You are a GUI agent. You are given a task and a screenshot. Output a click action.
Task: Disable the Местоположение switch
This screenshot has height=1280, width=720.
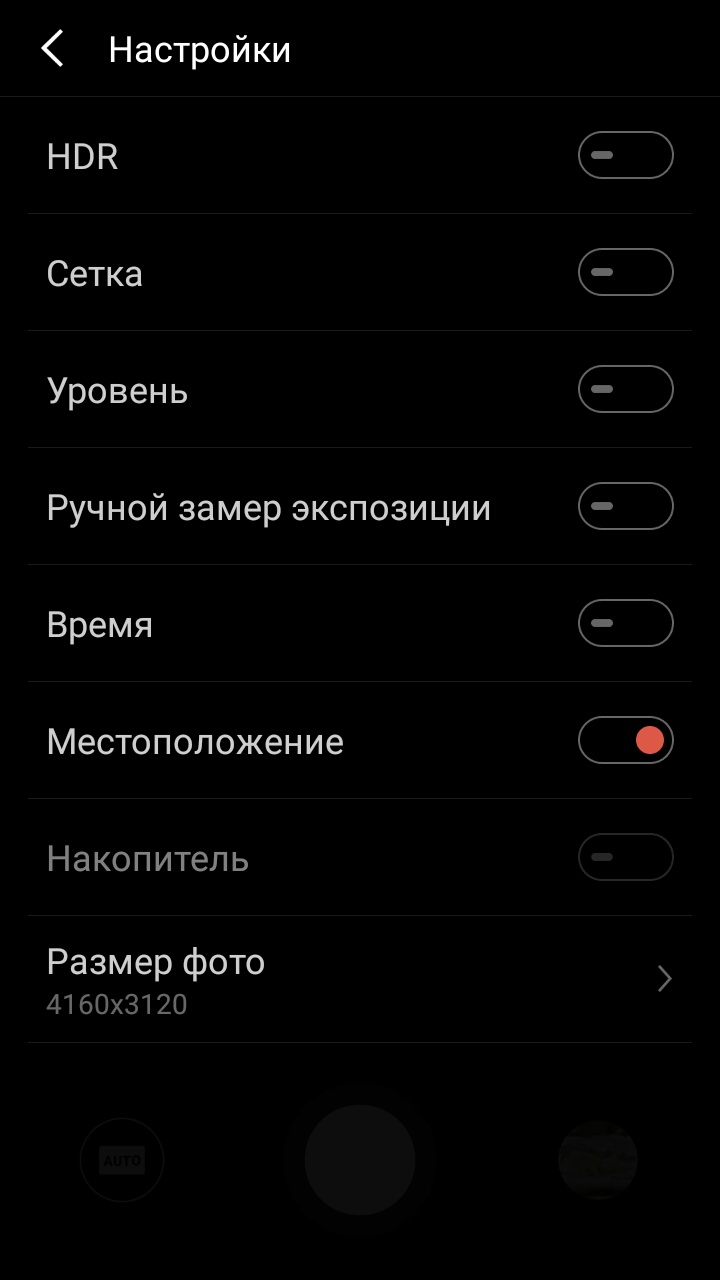click(x=626, y=741)
